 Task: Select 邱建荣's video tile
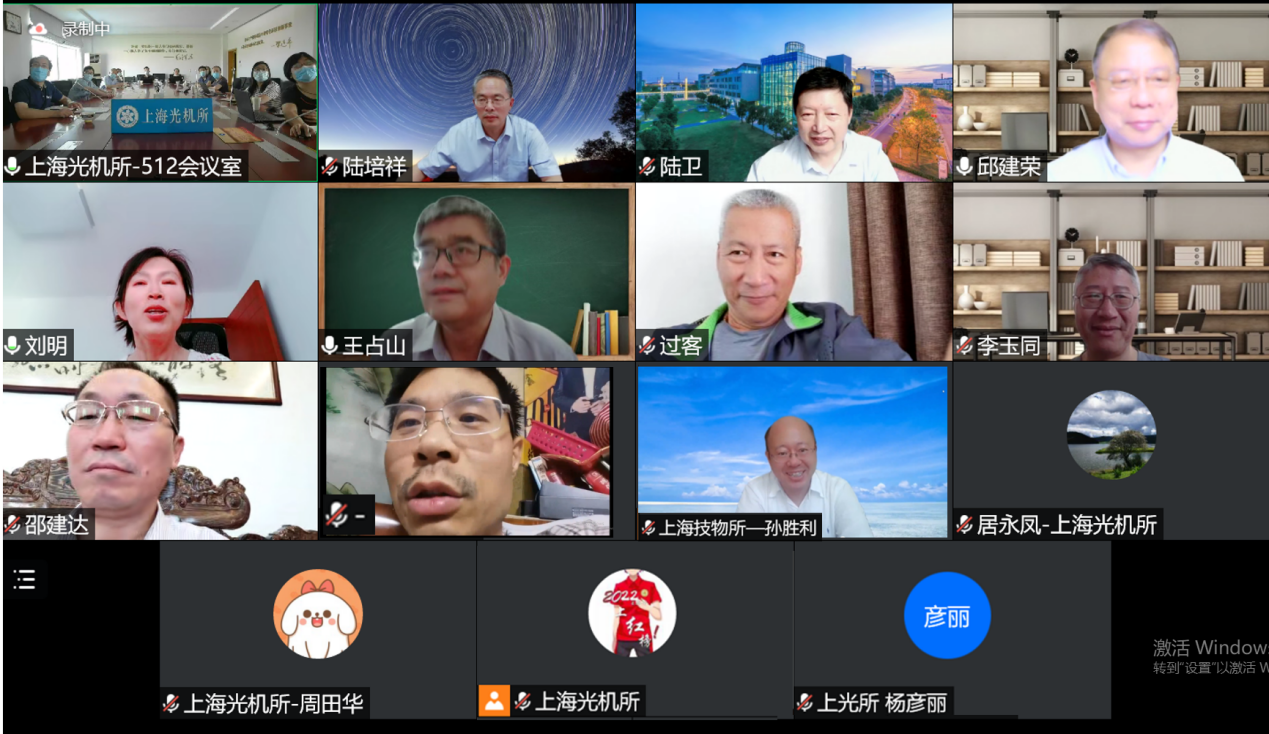pyautogui.click(x=1110, y=92)
